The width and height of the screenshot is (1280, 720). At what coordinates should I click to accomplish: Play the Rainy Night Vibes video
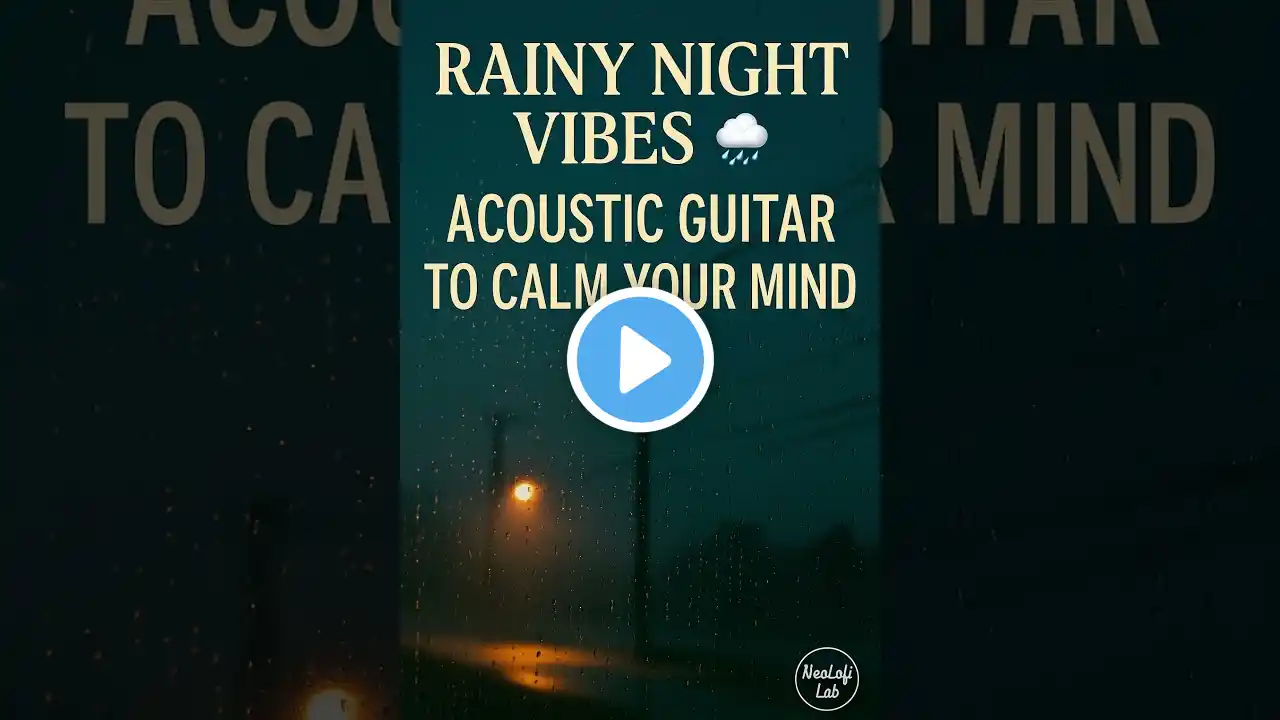click(x=640, y=360)
